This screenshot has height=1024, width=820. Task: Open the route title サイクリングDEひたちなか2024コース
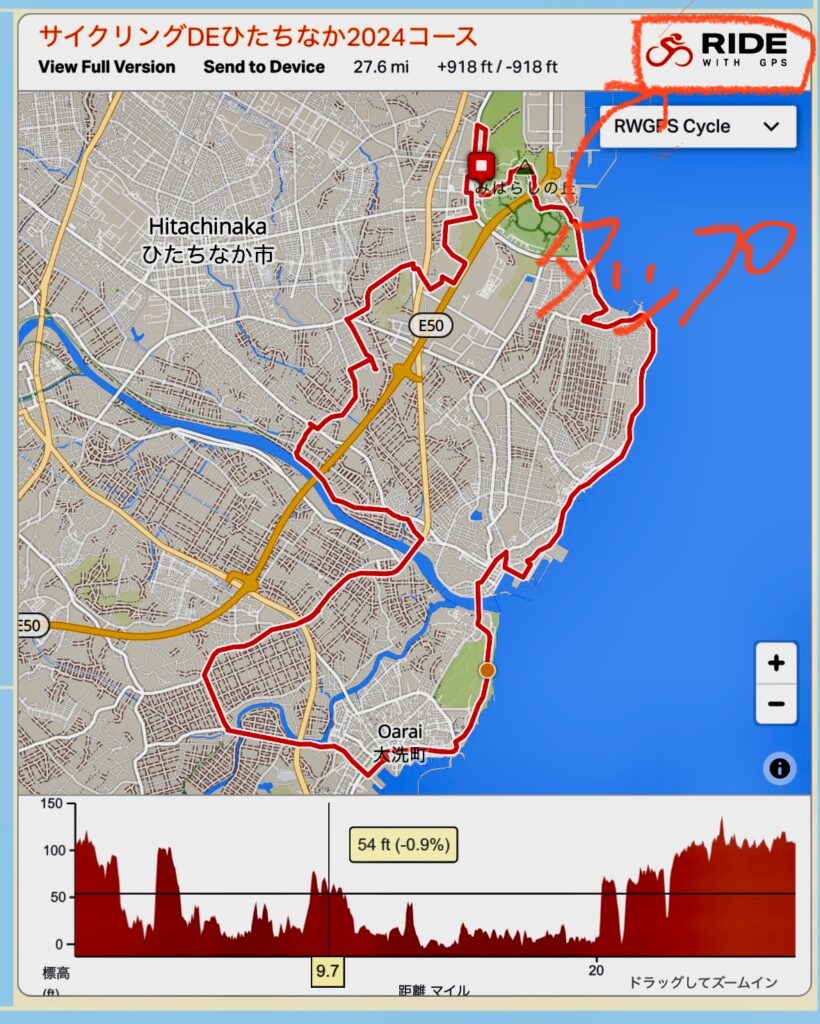258,38
